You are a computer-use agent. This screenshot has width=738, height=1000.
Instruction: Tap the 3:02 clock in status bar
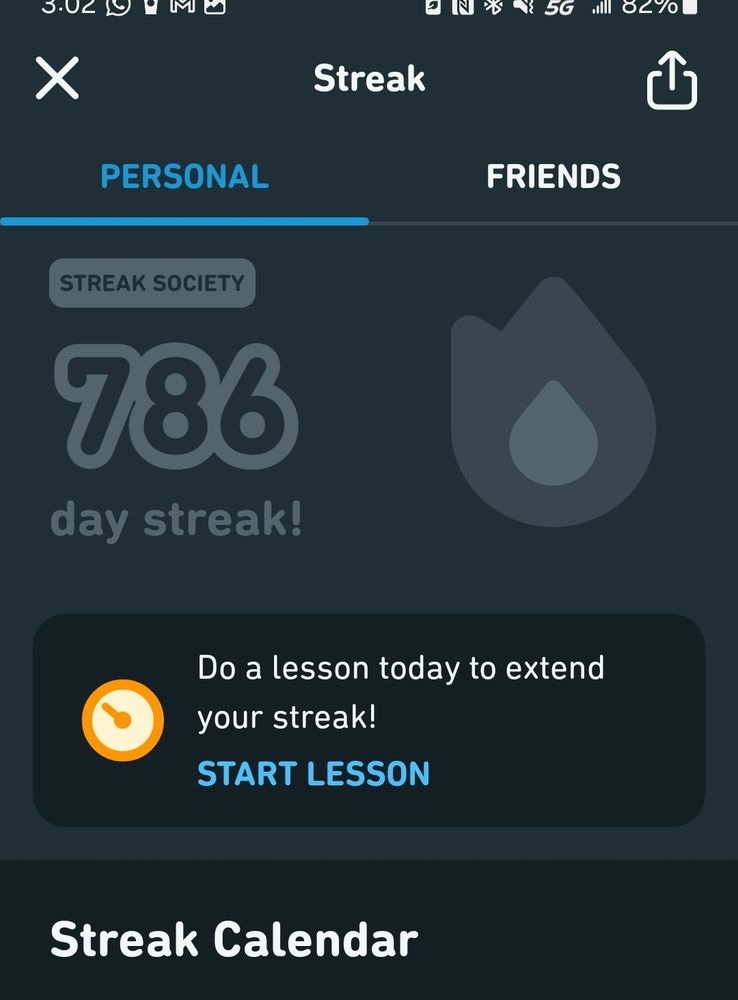pos(55,10)
